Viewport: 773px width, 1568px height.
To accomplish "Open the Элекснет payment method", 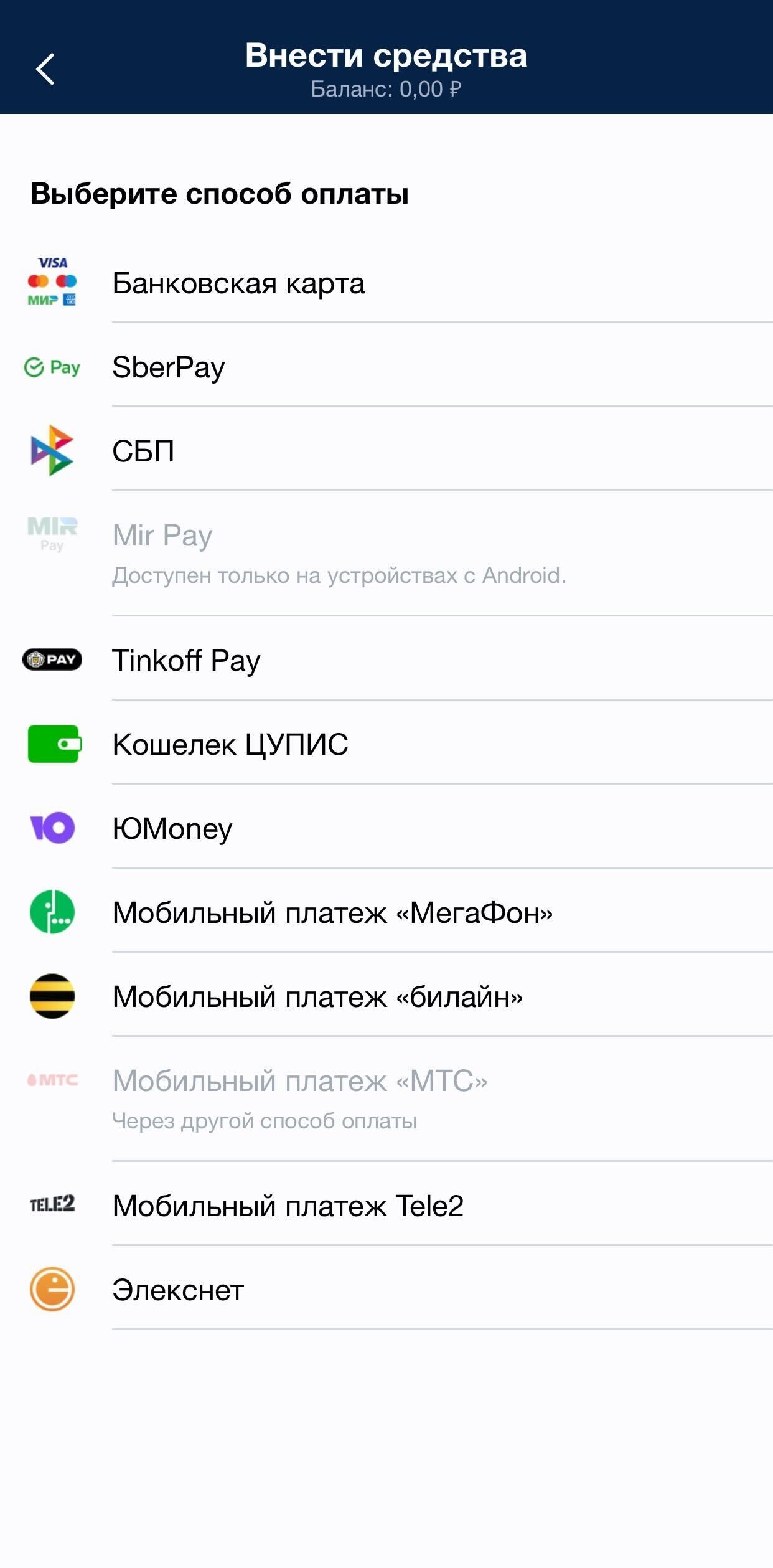I will click(177, 1288).
